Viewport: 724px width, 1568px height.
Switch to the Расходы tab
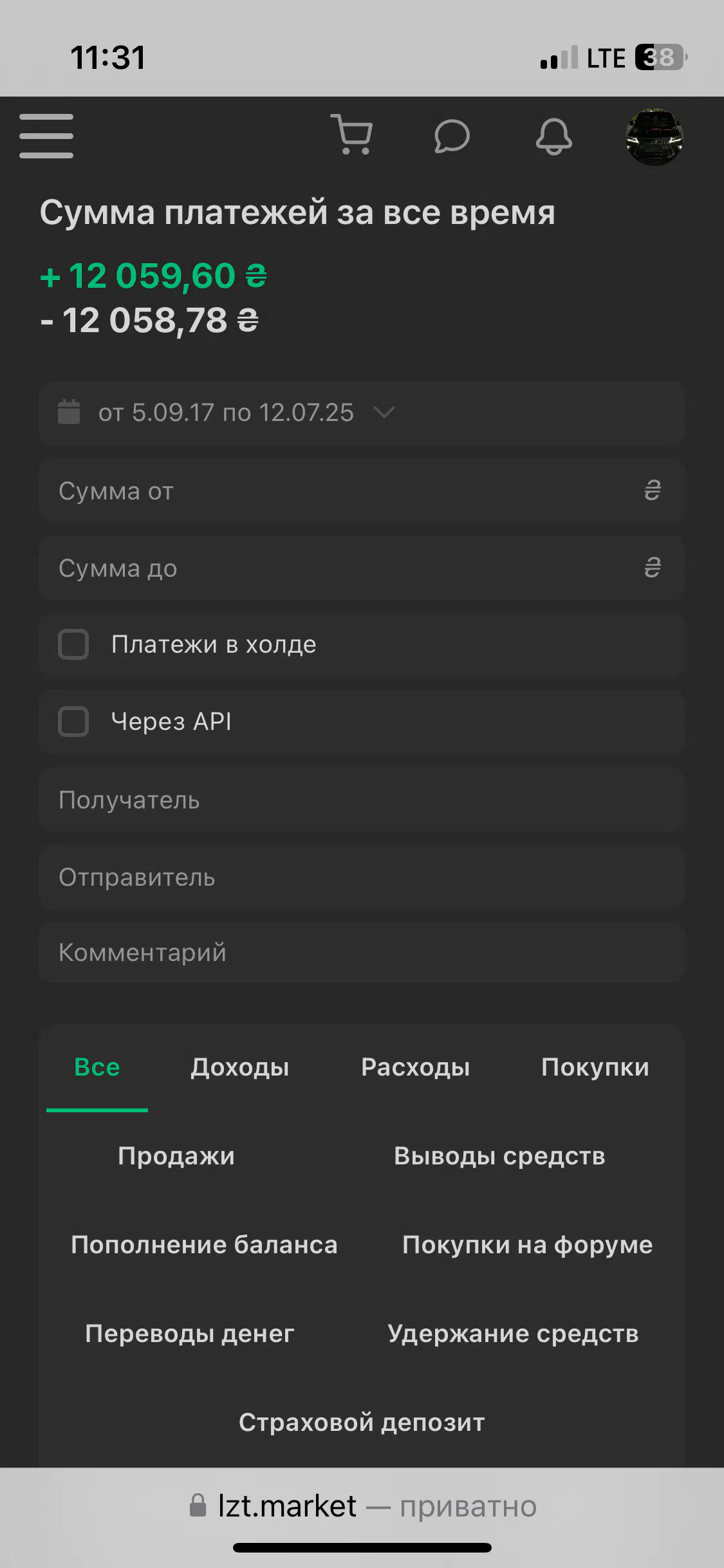click(x=416, y=1067)
